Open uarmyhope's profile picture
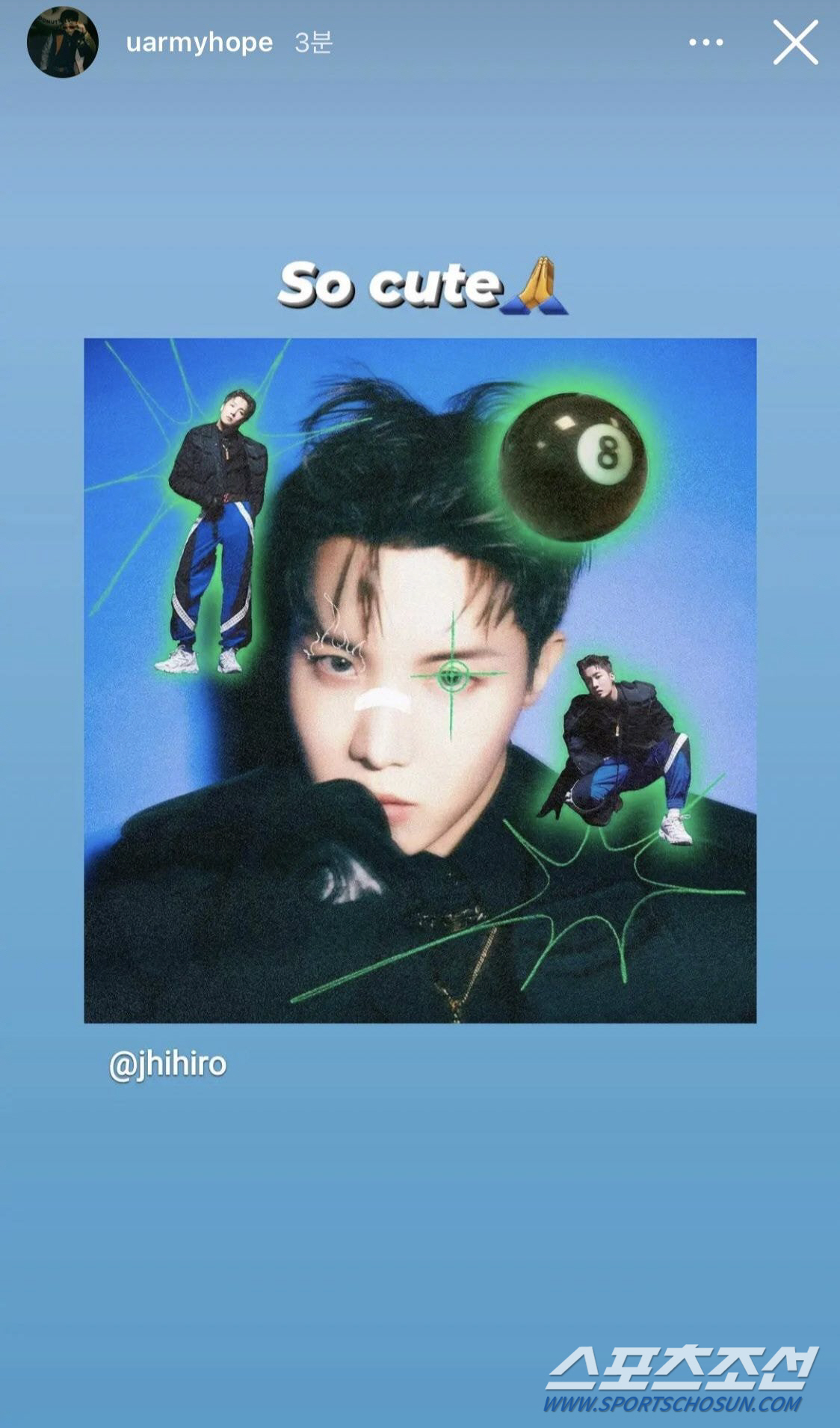840x1428 pixels. click(63, 42)
